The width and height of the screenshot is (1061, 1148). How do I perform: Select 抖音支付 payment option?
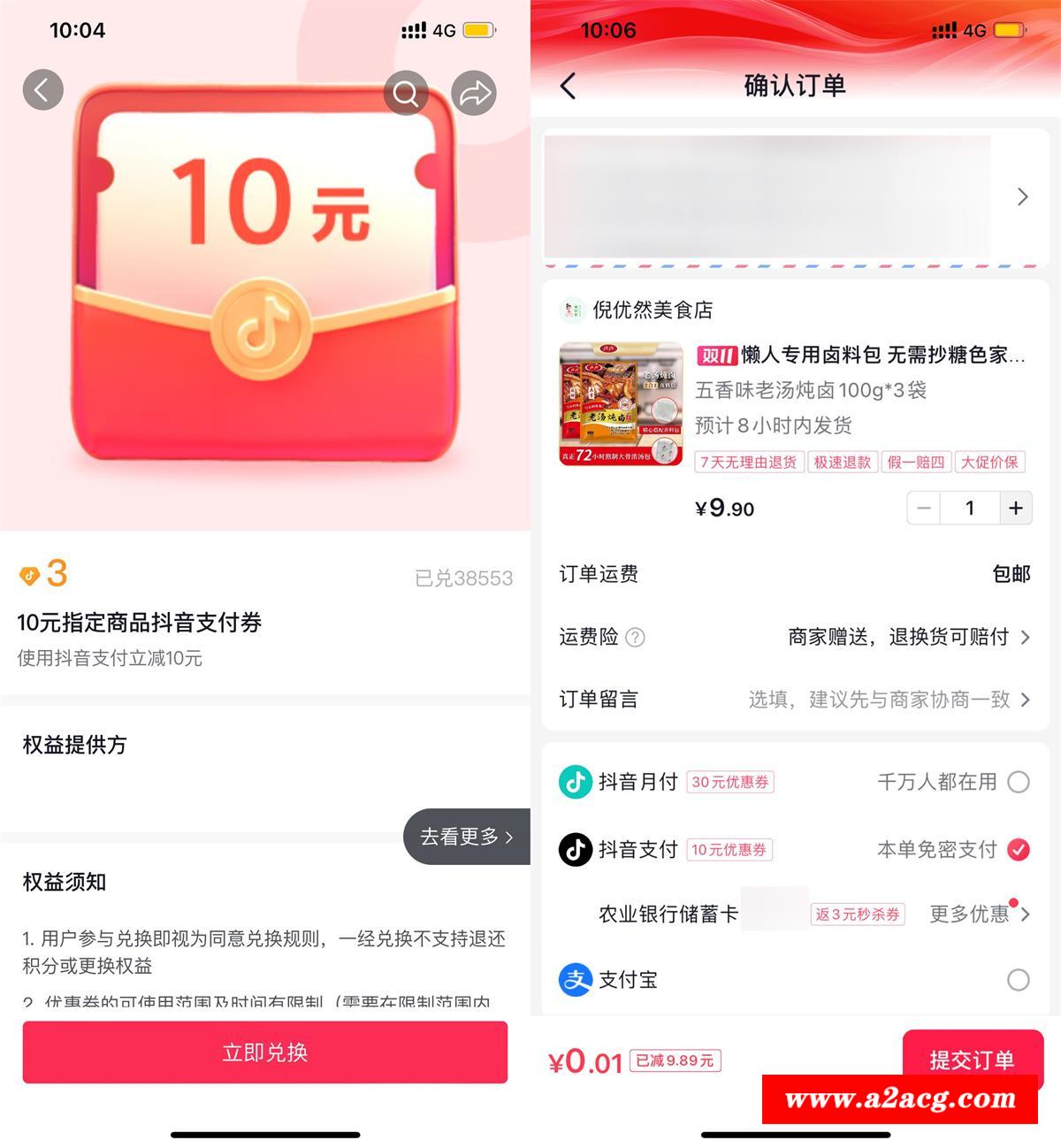1018,850
